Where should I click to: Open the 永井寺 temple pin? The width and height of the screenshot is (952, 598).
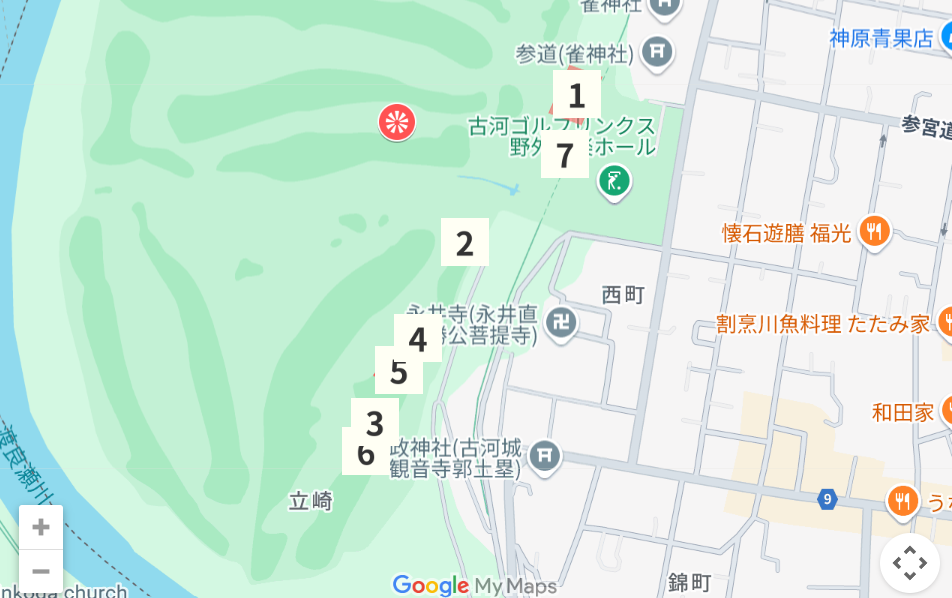(x=561, y=323)
